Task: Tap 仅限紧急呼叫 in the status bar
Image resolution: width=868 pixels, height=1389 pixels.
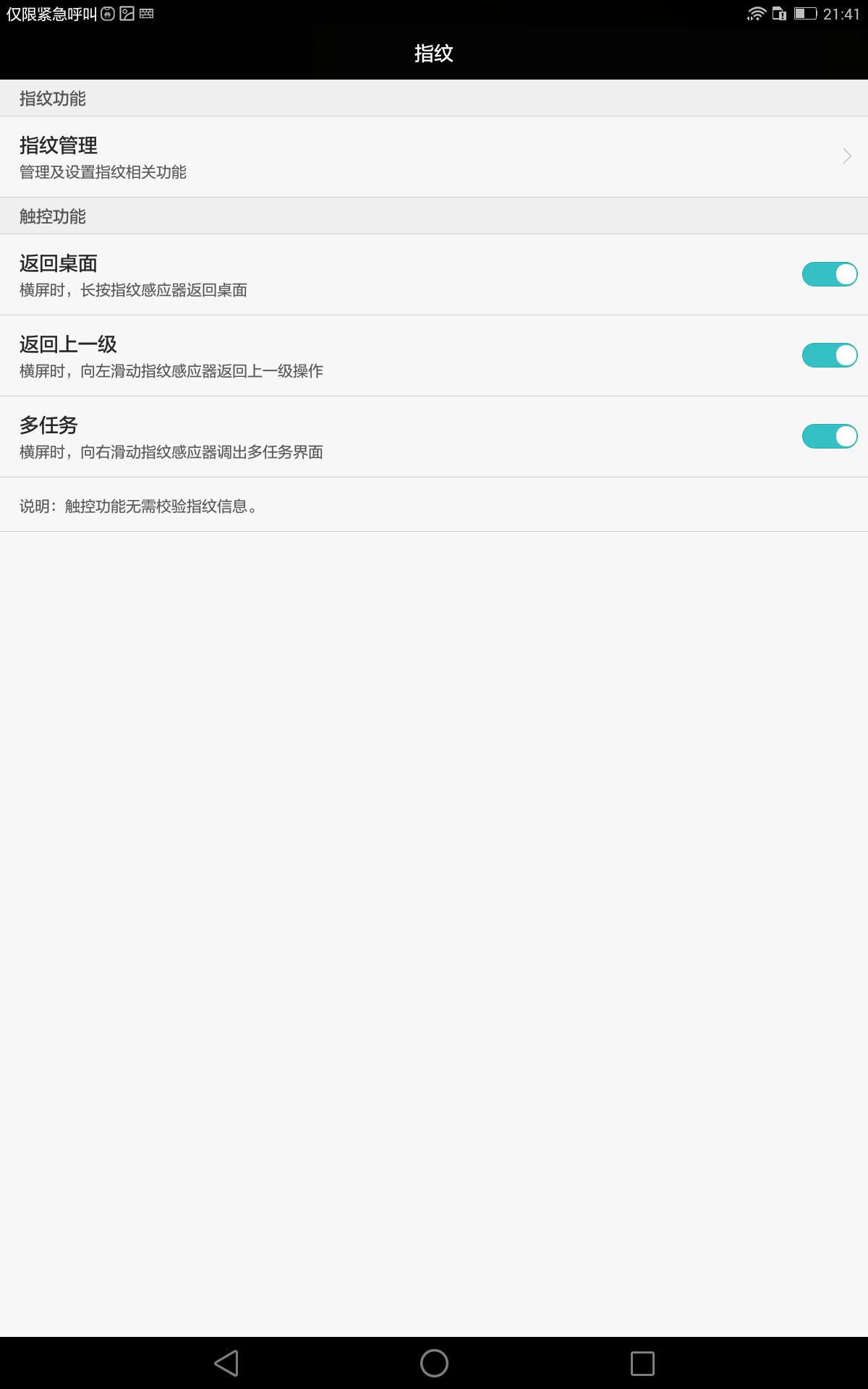Action: (x=51, y=12)
